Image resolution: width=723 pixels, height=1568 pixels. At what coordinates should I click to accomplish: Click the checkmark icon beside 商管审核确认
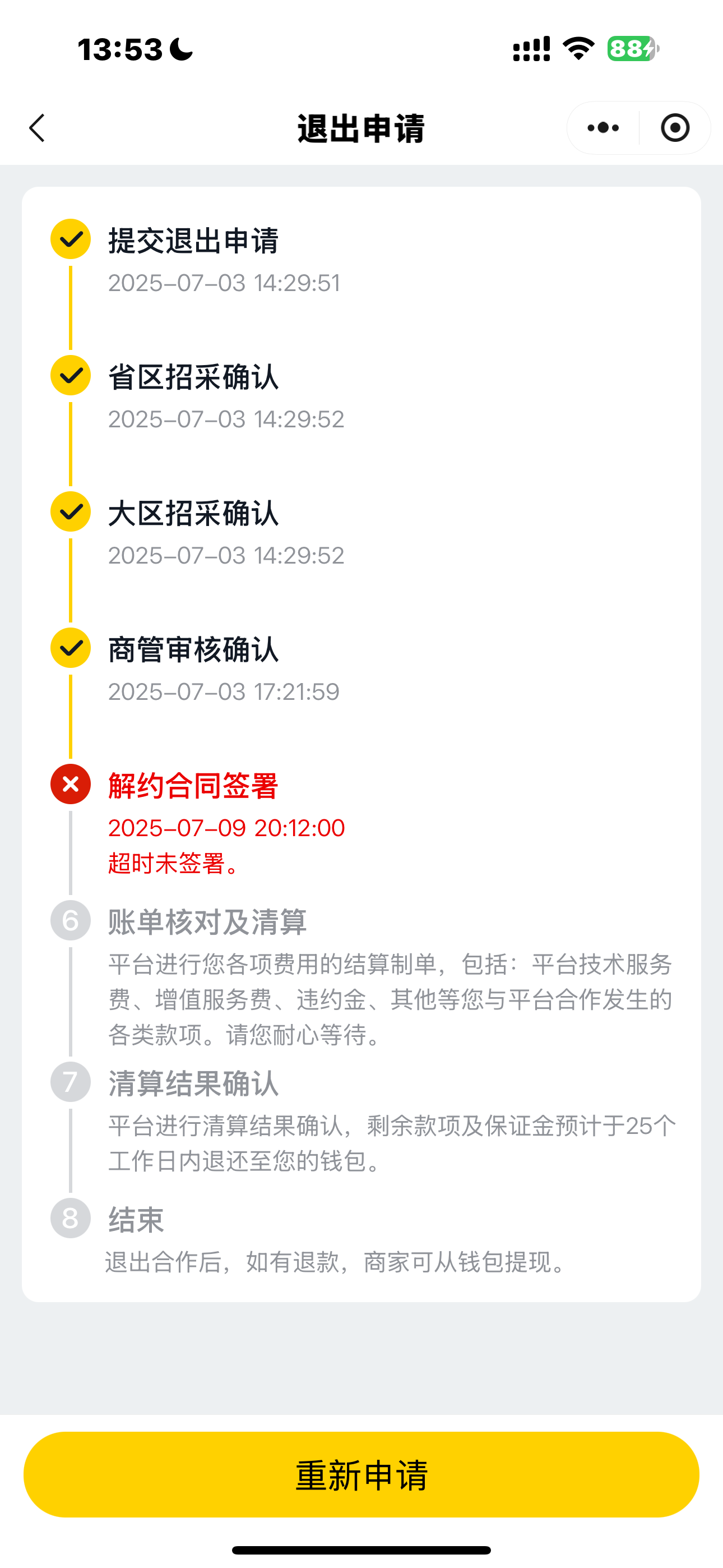coord(70,648)
